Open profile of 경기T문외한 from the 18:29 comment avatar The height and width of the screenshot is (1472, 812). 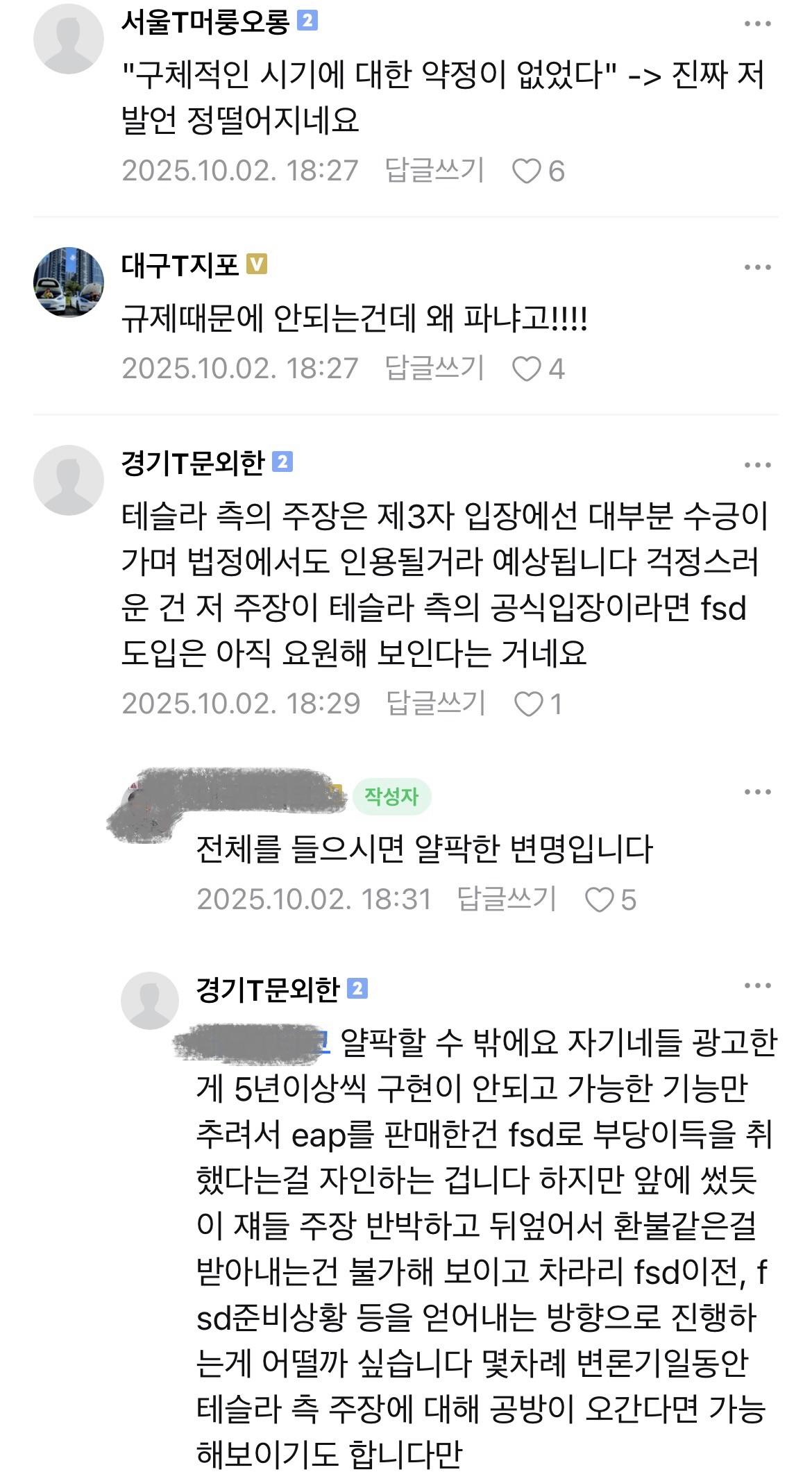68,480
